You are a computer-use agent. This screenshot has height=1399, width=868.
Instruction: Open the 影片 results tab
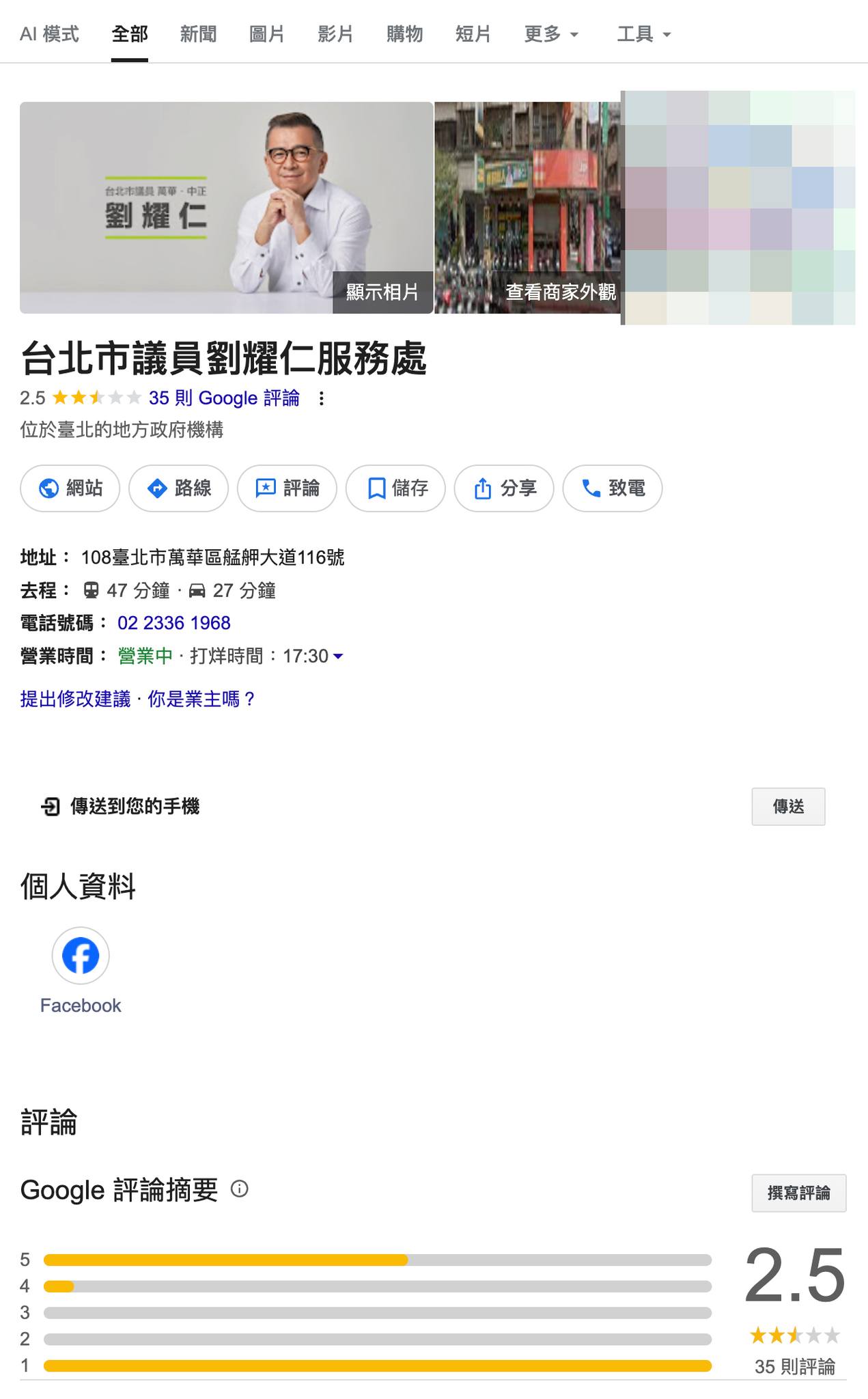click(335, 33)
